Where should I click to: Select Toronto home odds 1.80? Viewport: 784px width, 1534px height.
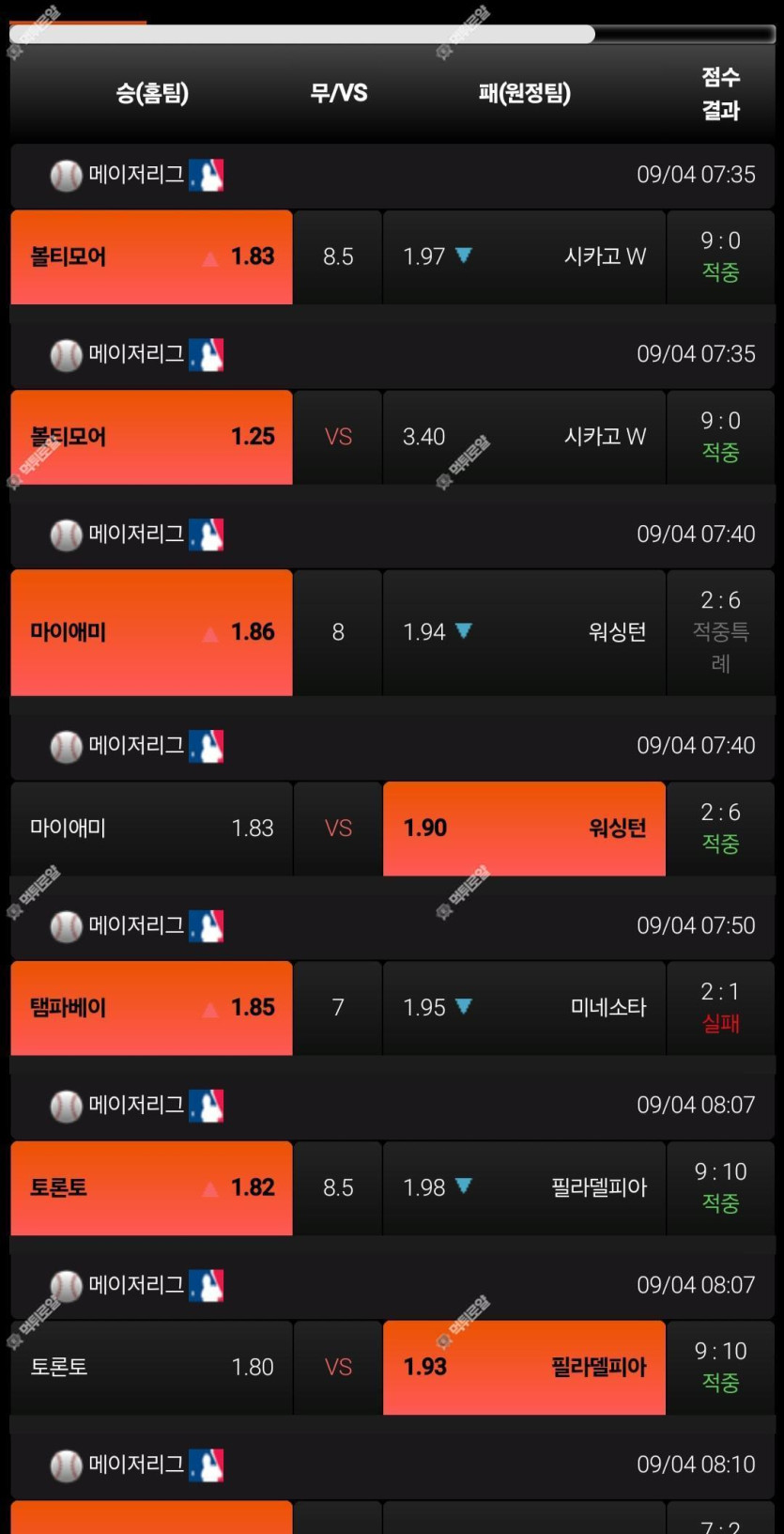pyautogui.click(x=151, y=1367)
